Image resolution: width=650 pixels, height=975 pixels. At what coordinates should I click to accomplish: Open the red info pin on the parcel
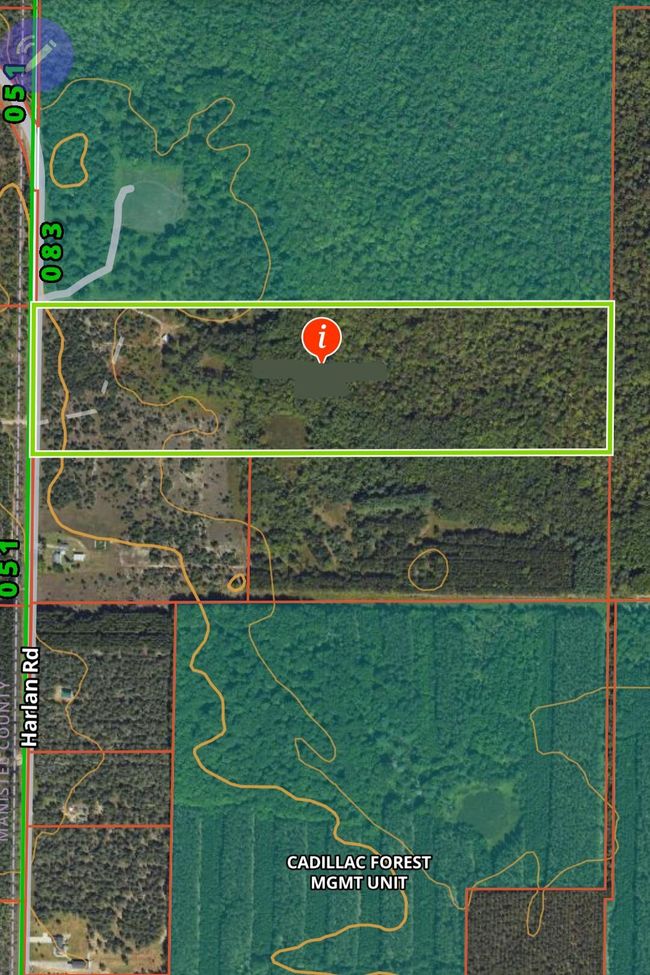[x=321, y=338]
